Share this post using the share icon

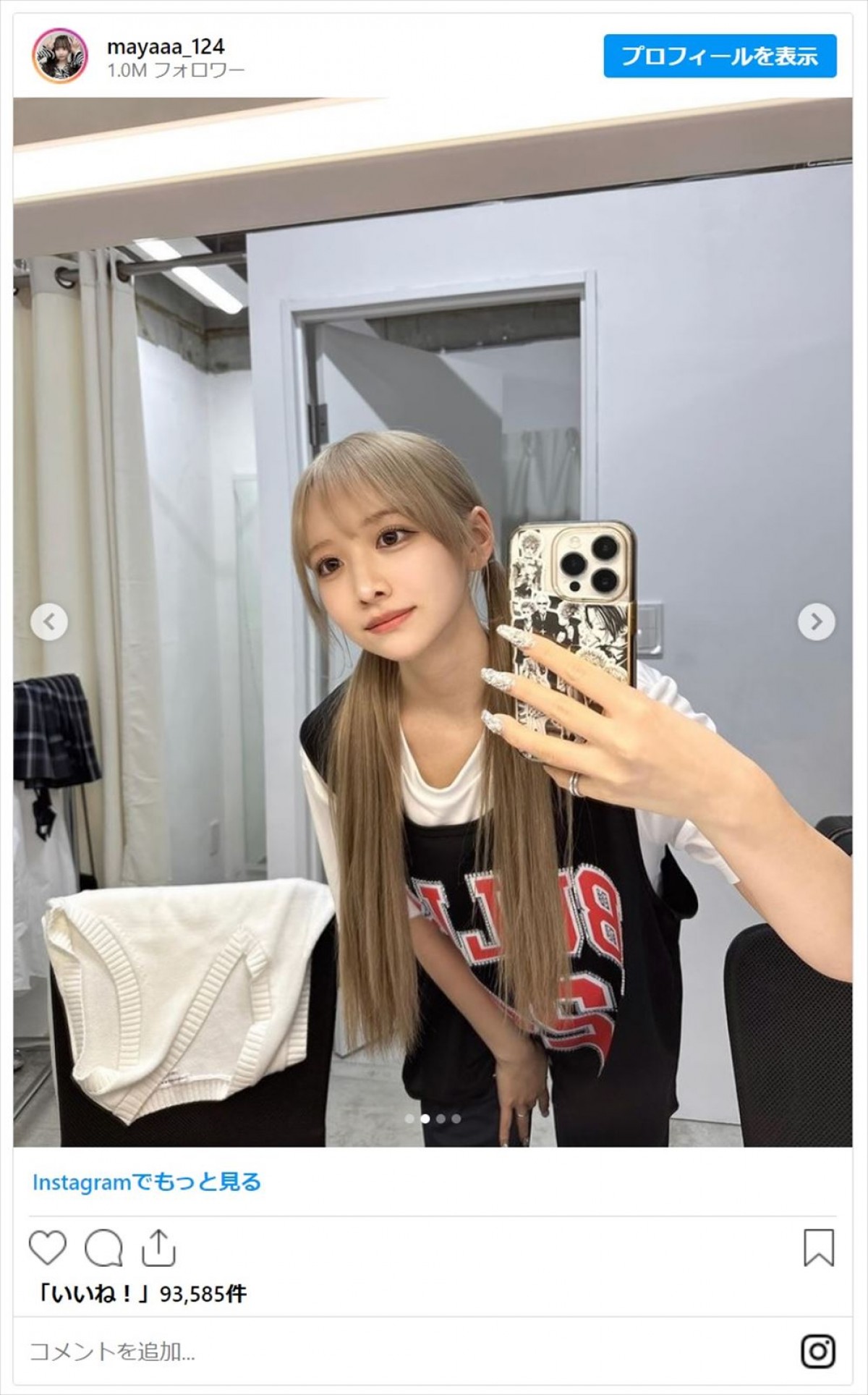click(x=158, y=1247)
